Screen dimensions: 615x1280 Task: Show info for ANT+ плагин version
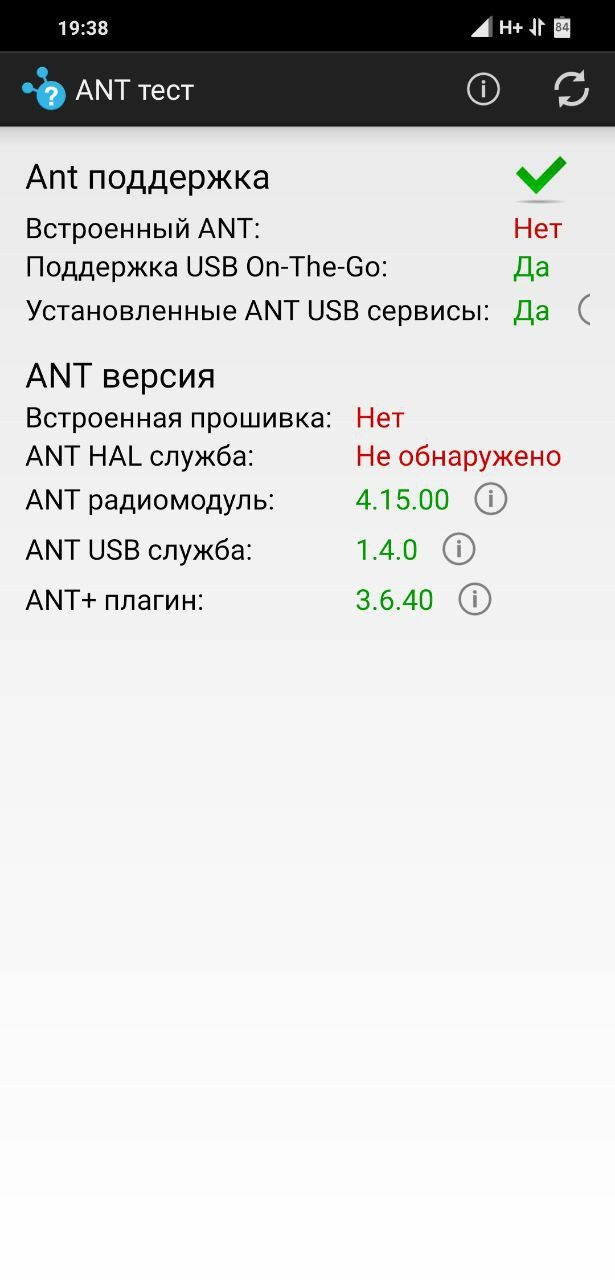tap(474, 599)
